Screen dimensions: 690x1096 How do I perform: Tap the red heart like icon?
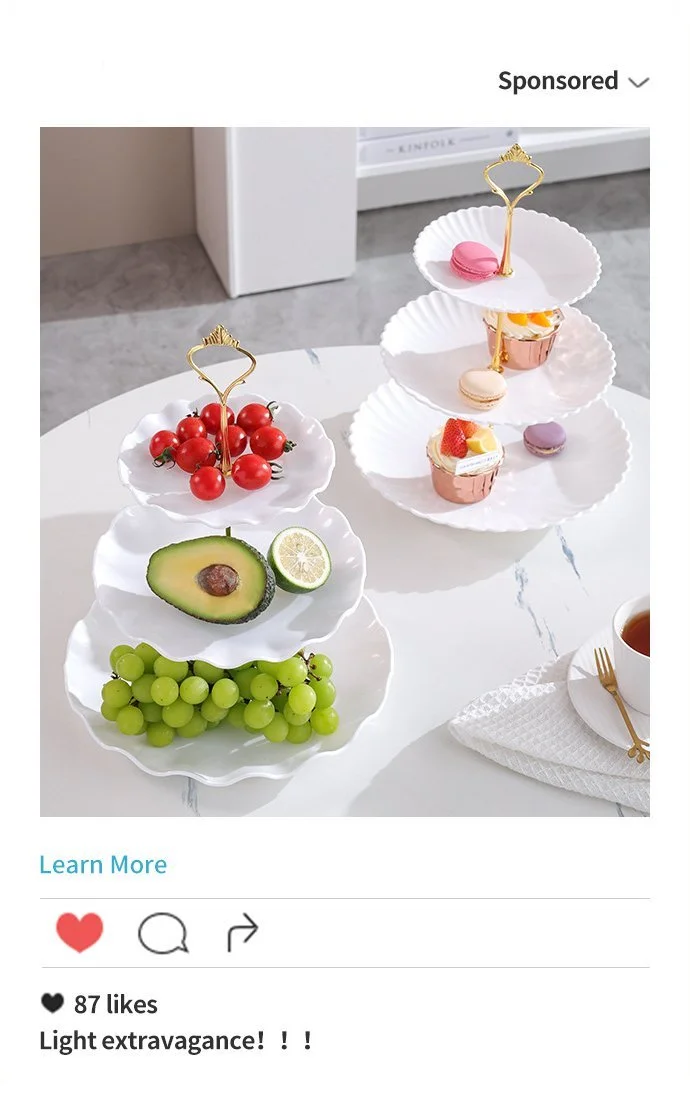(x=79, y=933)
